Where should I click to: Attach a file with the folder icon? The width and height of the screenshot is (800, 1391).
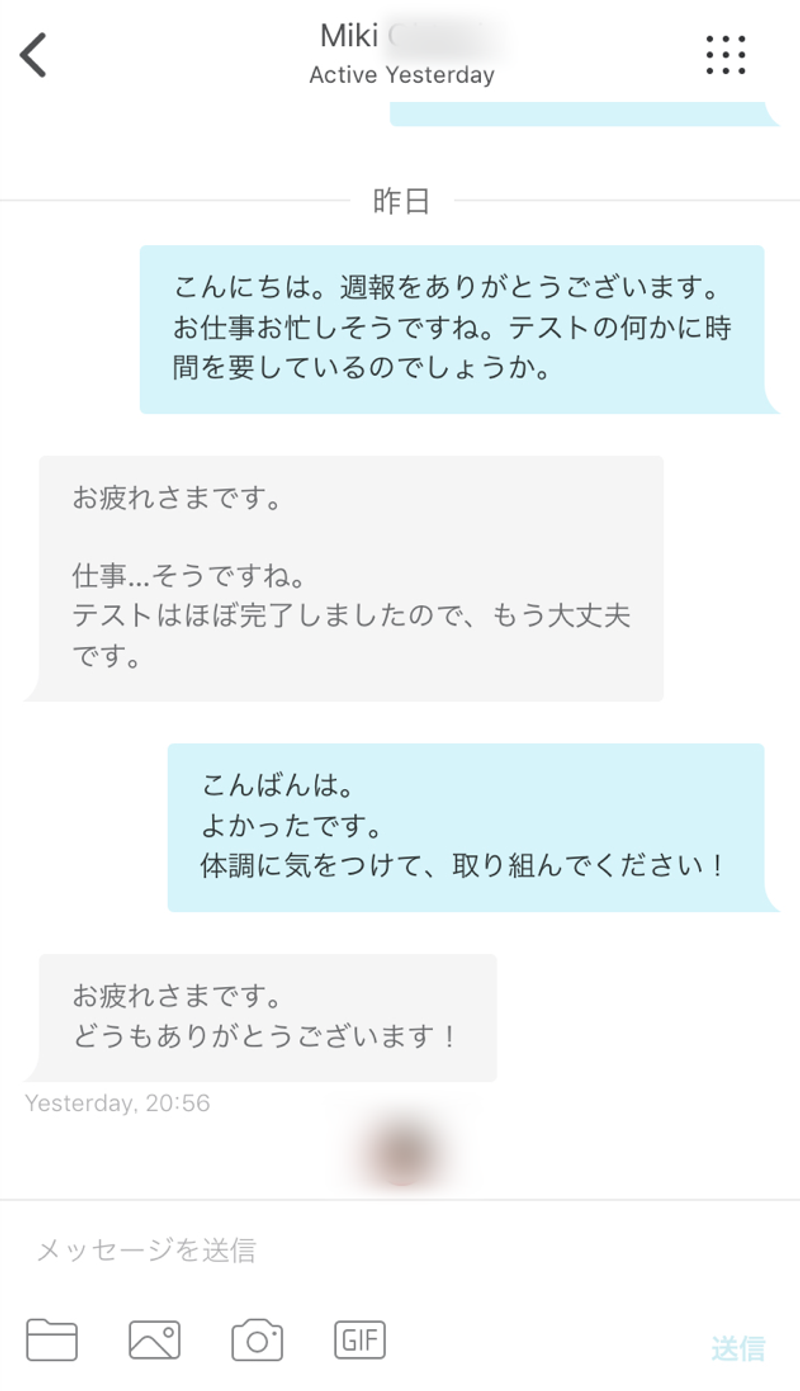52,1340
